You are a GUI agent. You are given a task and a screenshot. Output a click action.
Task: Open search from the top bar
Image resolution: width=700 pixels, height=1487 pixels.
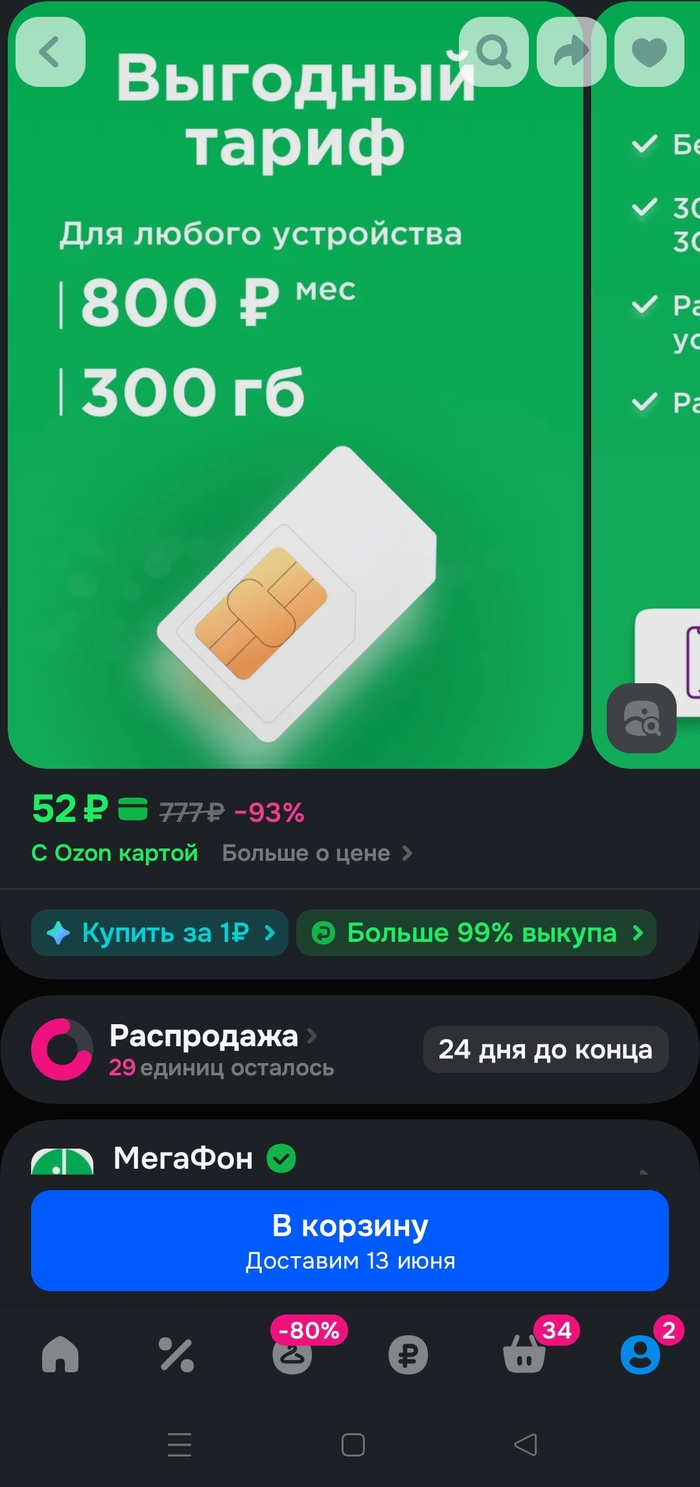[493, 53]
